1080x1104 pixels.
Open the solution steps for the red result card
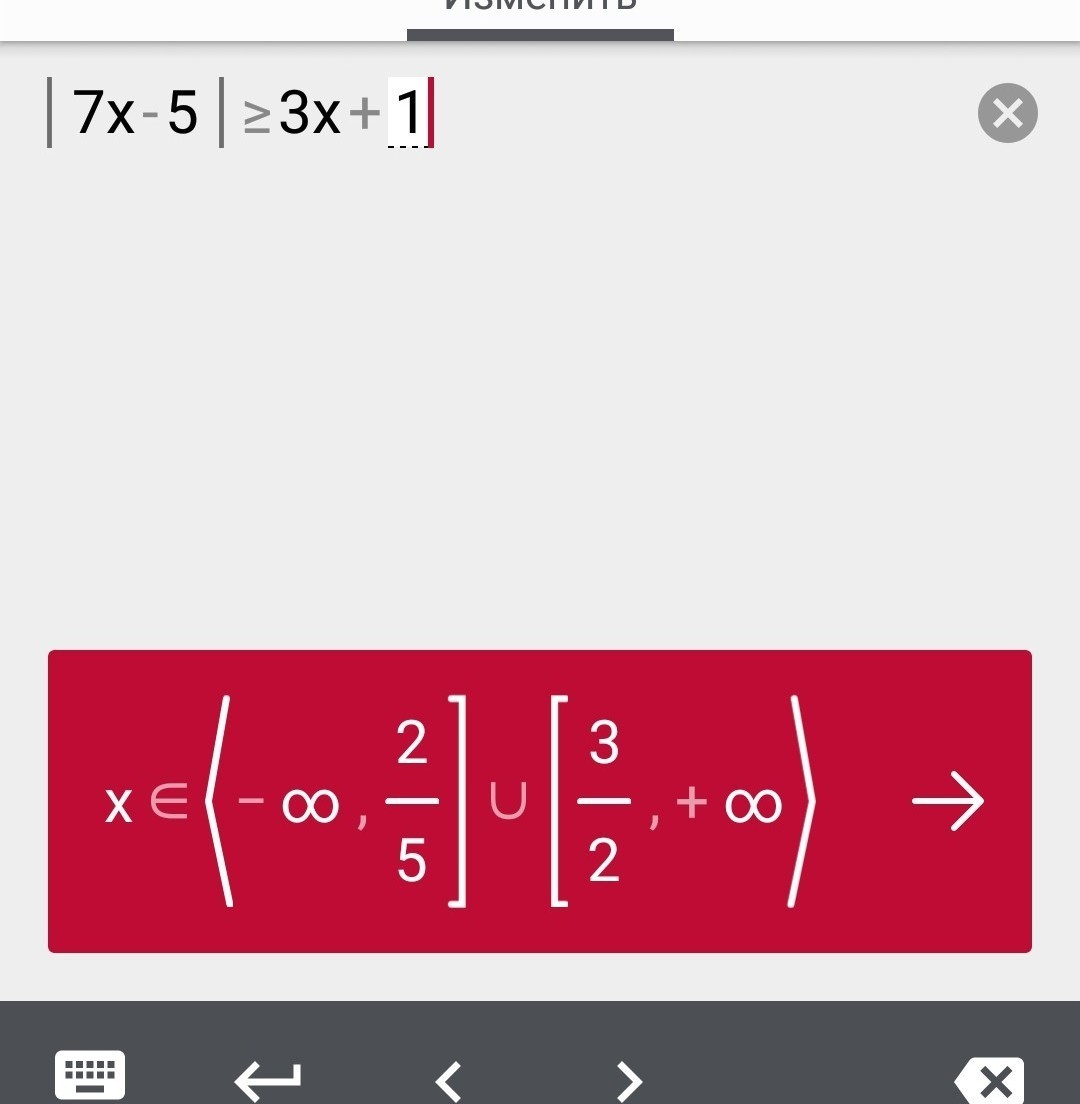(948, 801)
